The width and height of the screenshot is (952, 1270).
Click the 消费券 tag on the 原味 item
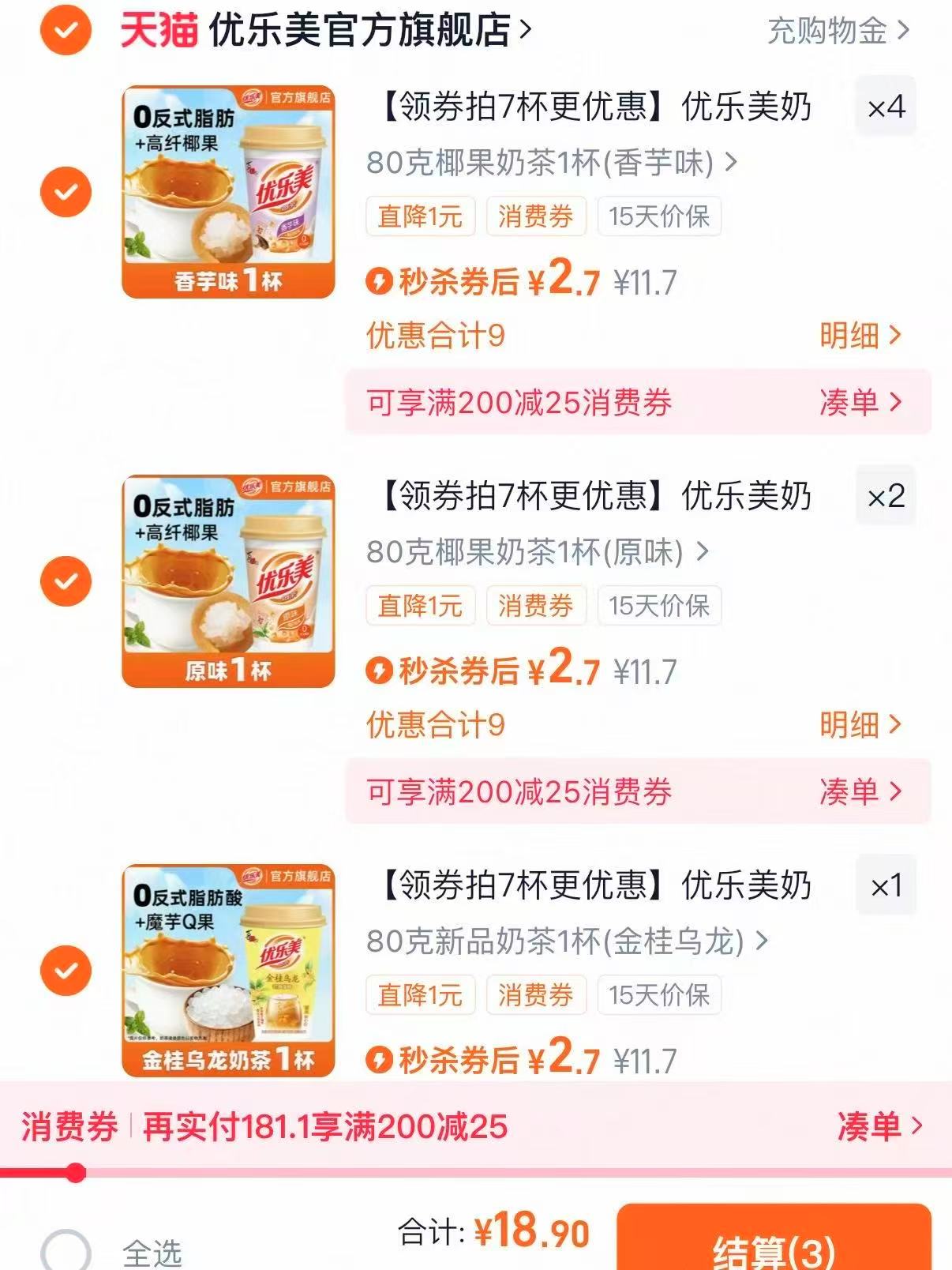click(537, 606)
